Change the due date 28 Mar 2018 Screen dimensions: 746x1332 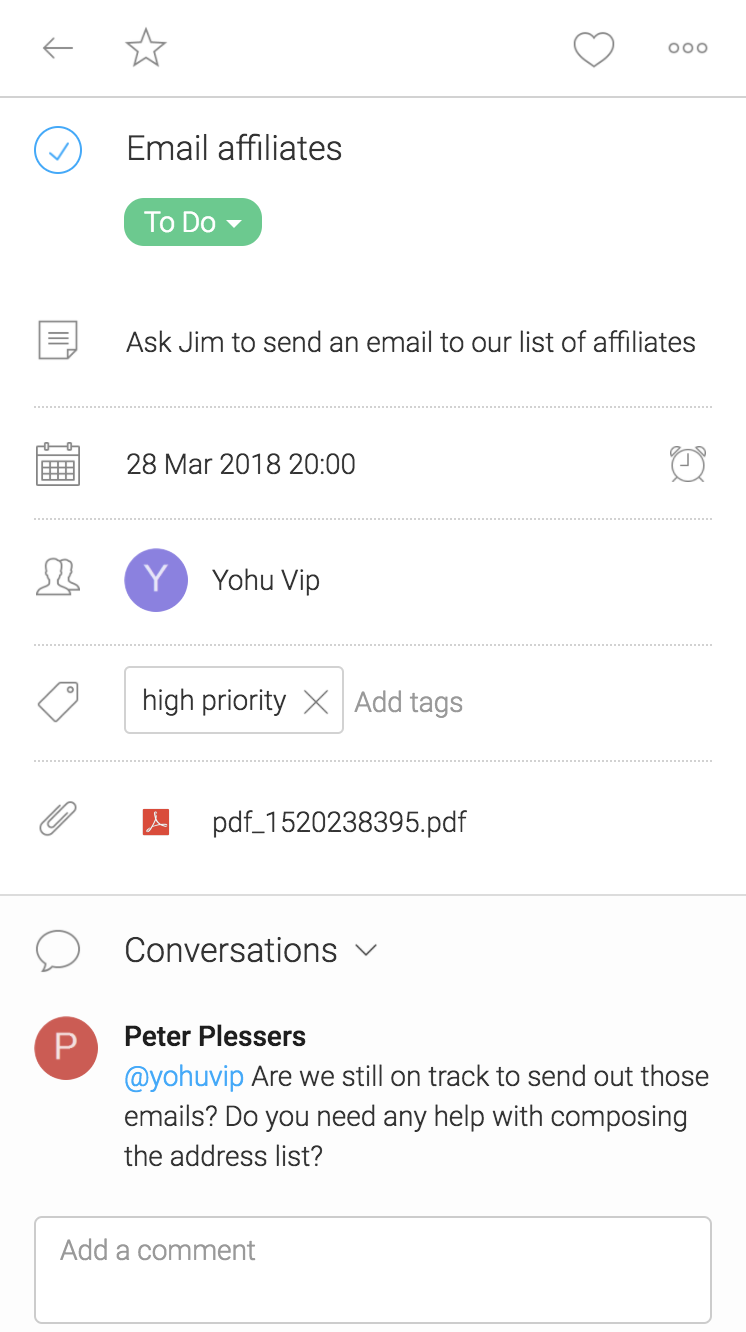241,464
